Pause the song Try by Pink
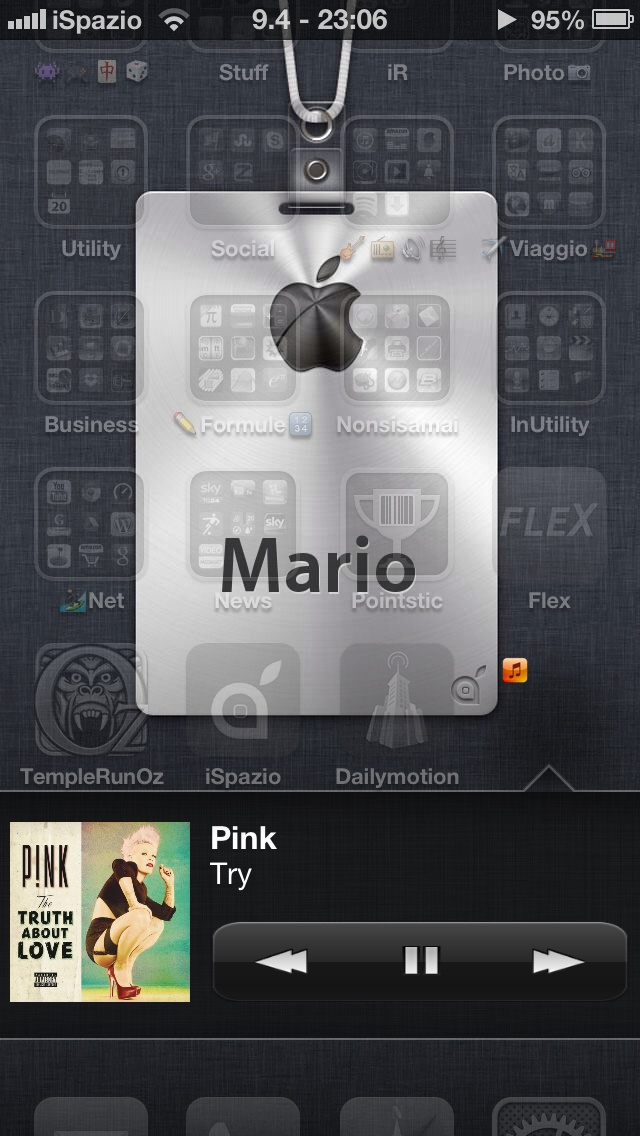640x1136 pixels. (421, 961)
